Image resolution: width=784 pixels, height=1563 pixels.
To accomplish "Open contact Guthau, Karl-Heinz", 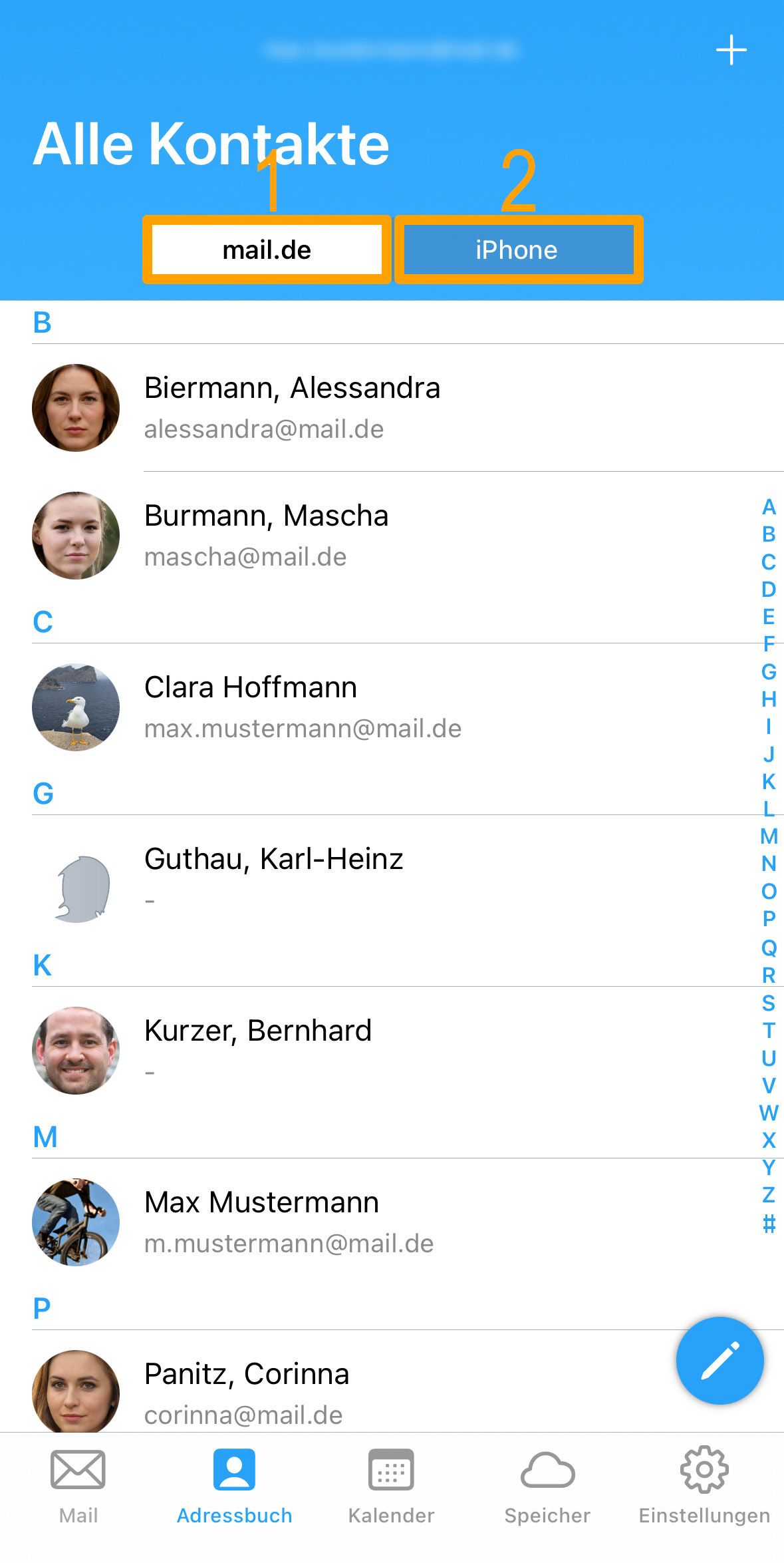I will [x=392, y=878].
